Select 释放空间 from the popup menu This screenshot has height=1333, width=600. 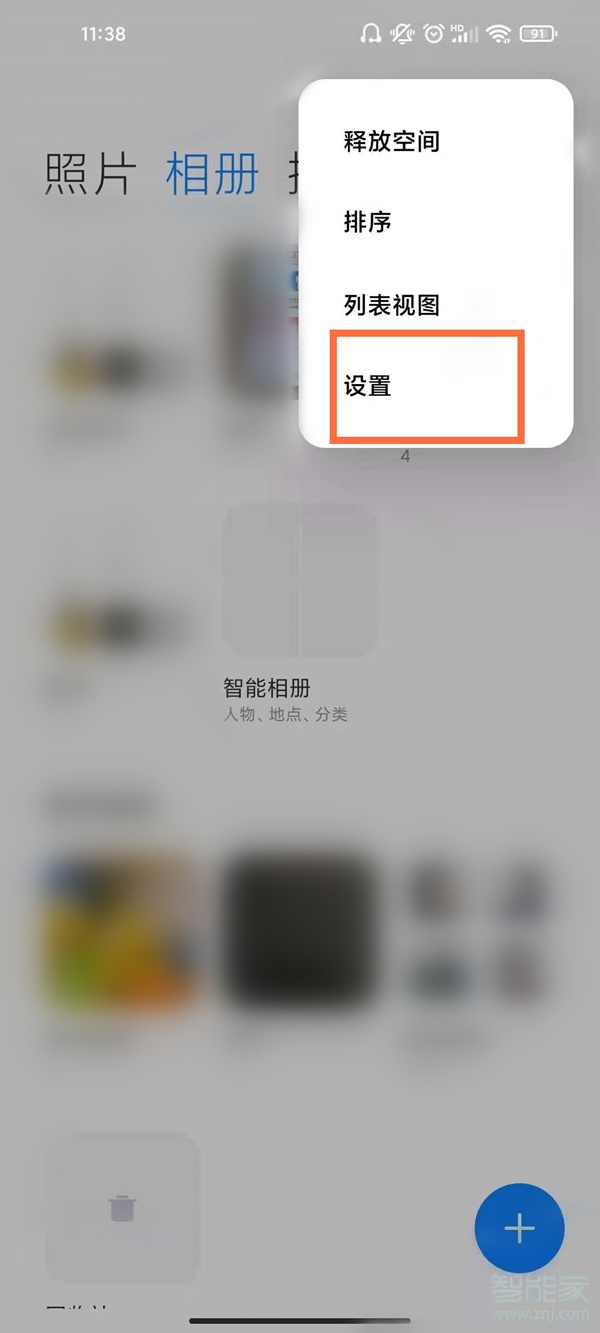click(392, 141)
